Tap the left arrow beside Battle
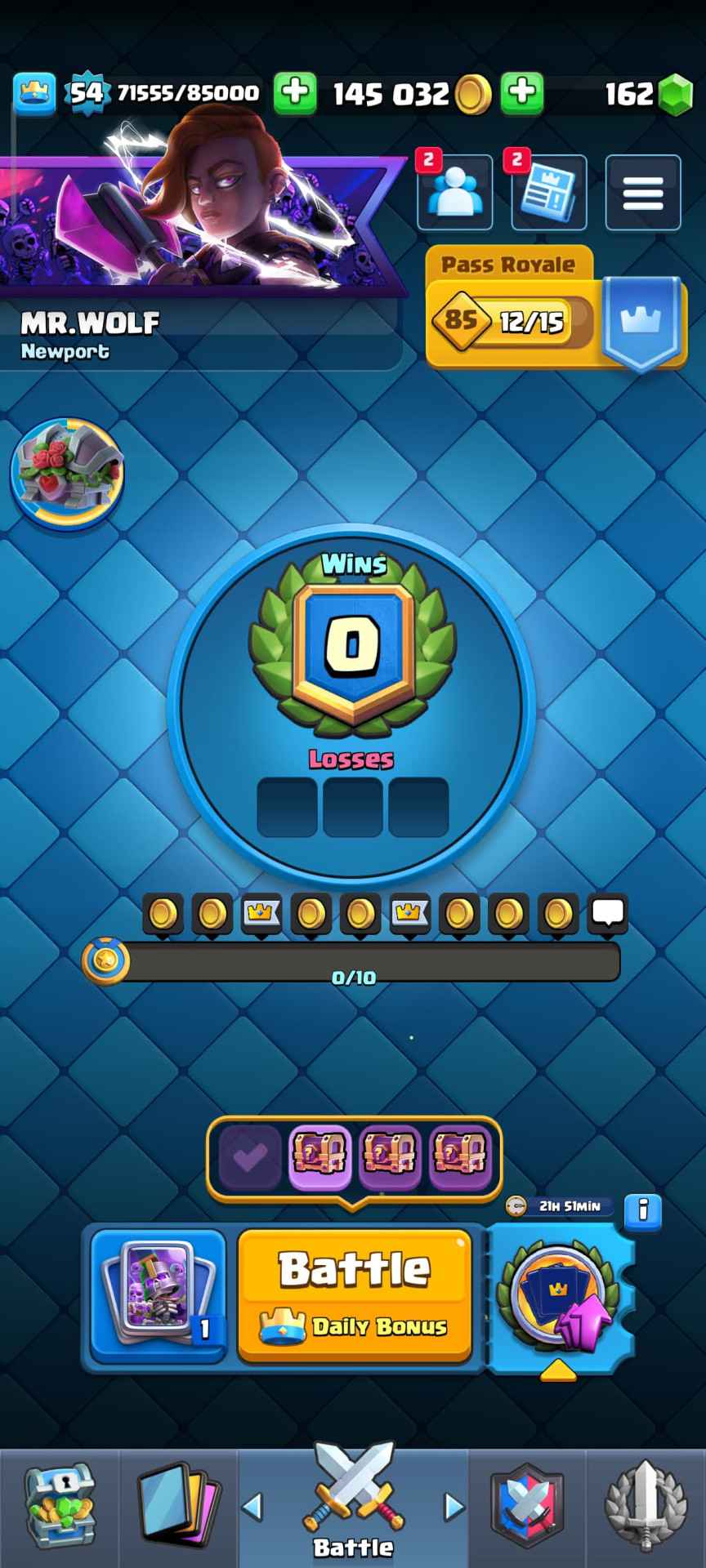The width and height of the screenshot is (706, 1568). tap(253, 1507)
